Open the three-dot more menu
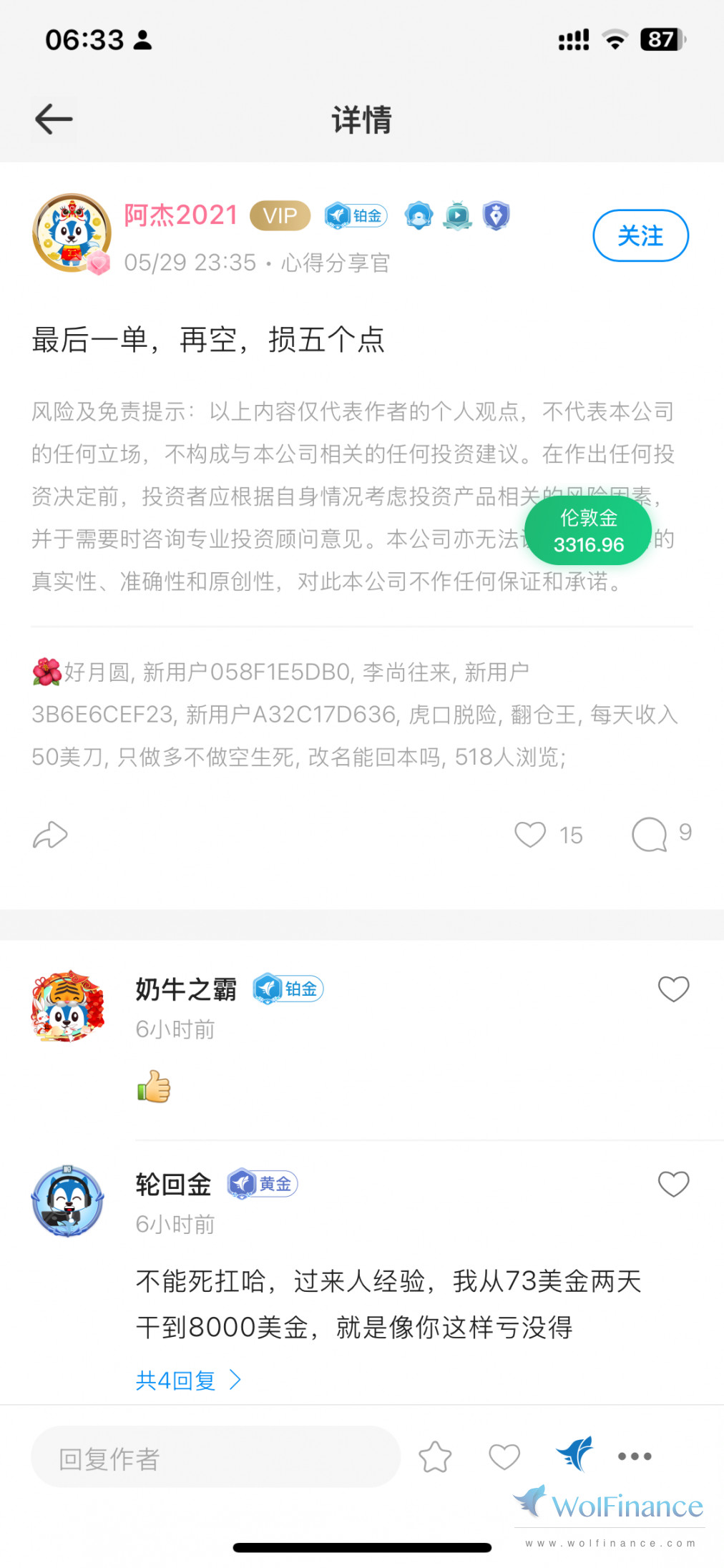 [x=635, y=1456]
